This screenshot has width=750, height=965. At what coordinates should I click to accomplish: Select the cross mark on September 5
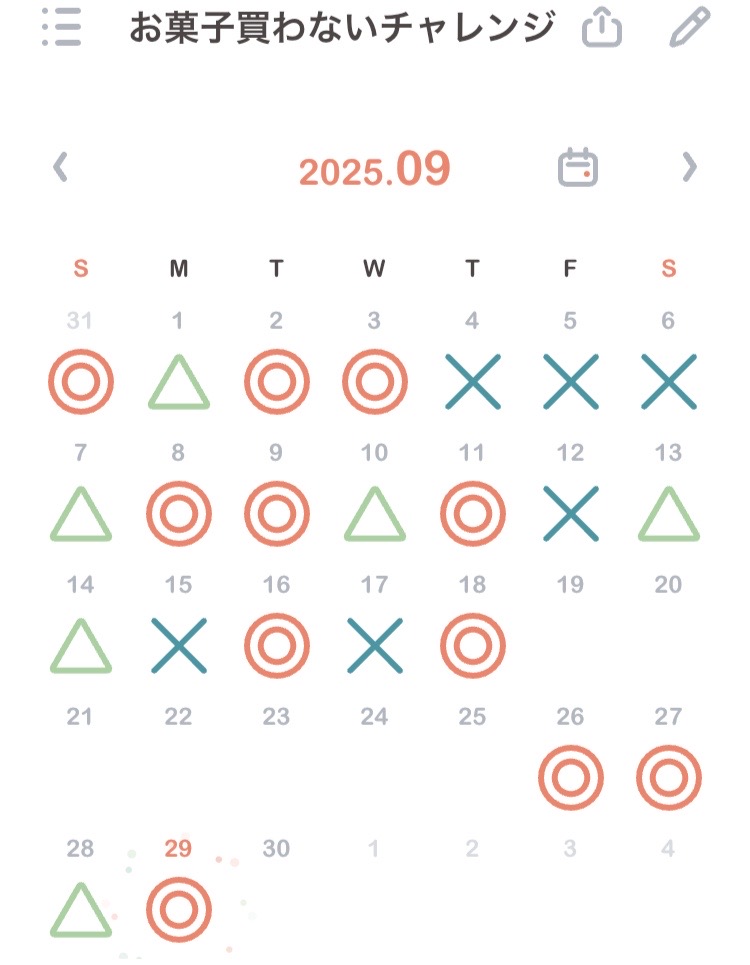(571, 382)
